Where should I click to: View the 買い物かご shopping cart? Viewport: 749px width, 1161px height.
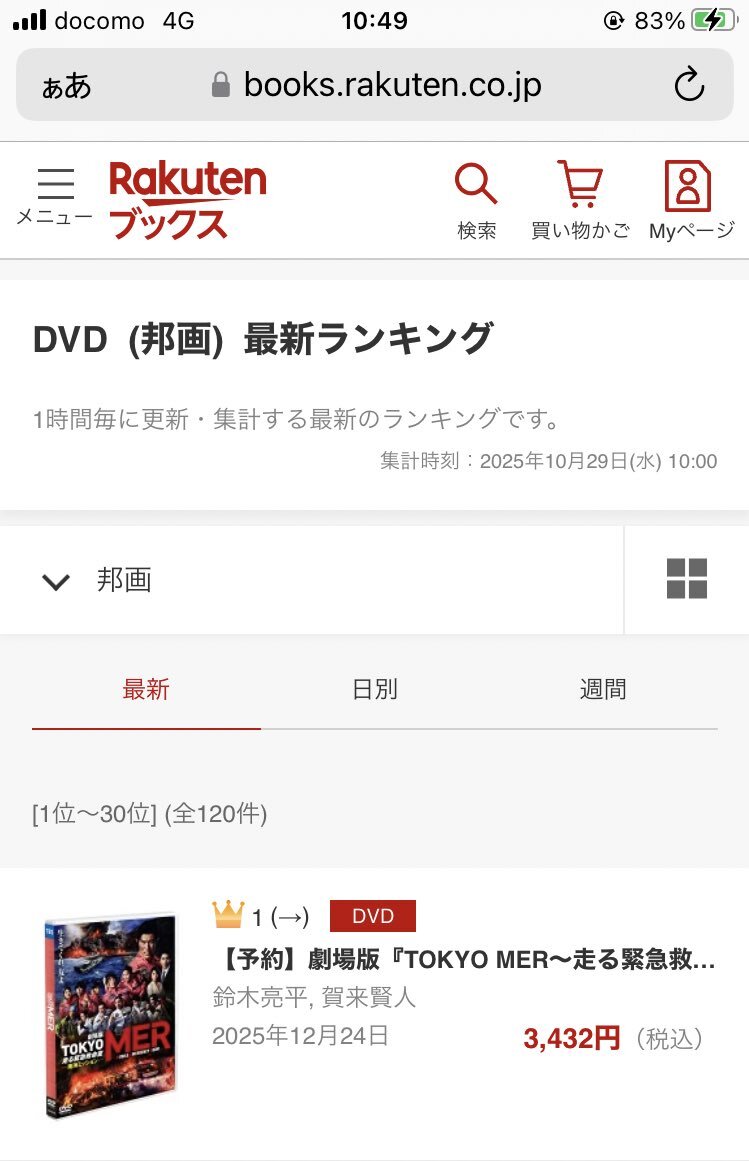(x=580, y=199)
